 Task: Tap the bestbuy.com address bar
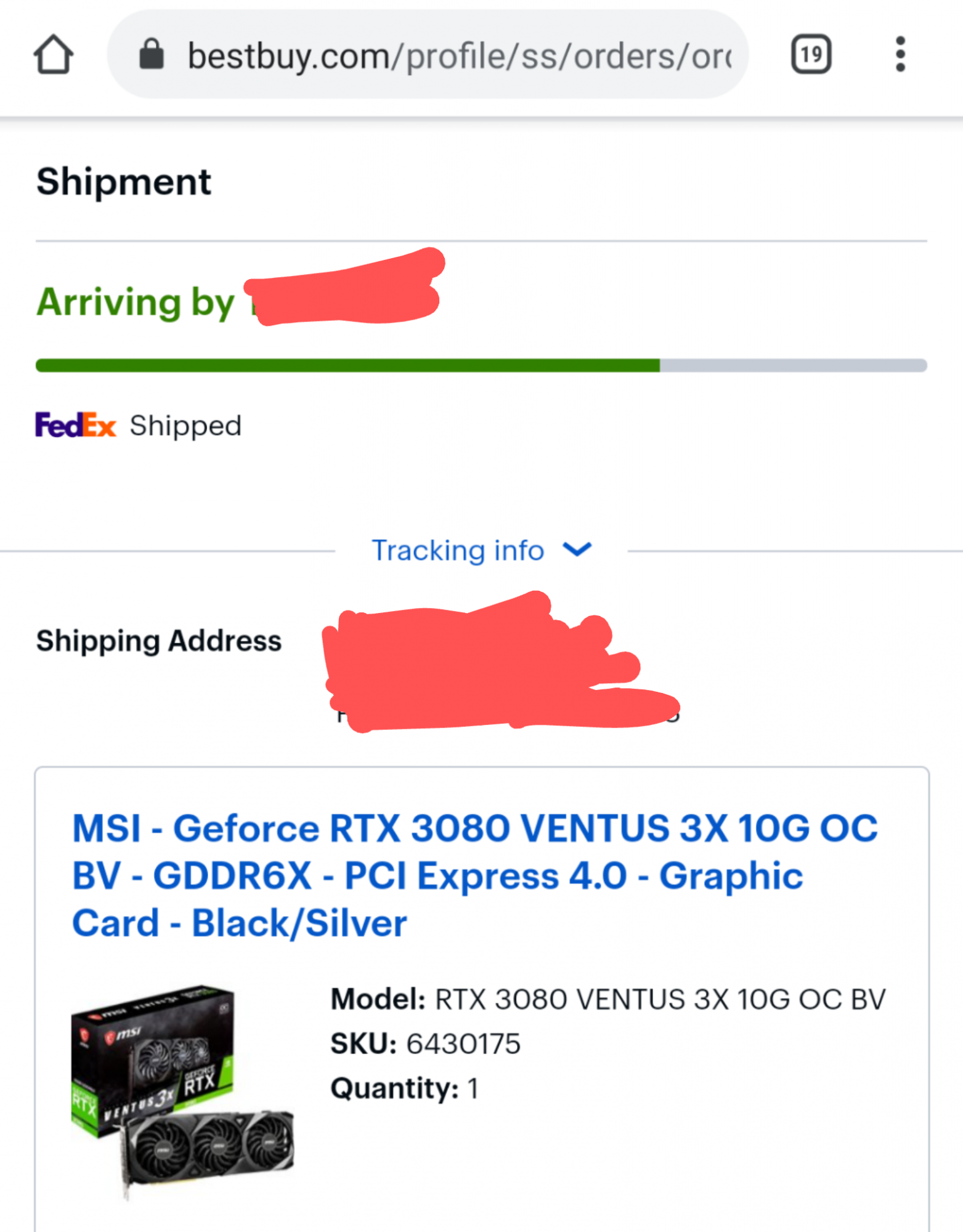pyautogui.click(x=428, y=55)
